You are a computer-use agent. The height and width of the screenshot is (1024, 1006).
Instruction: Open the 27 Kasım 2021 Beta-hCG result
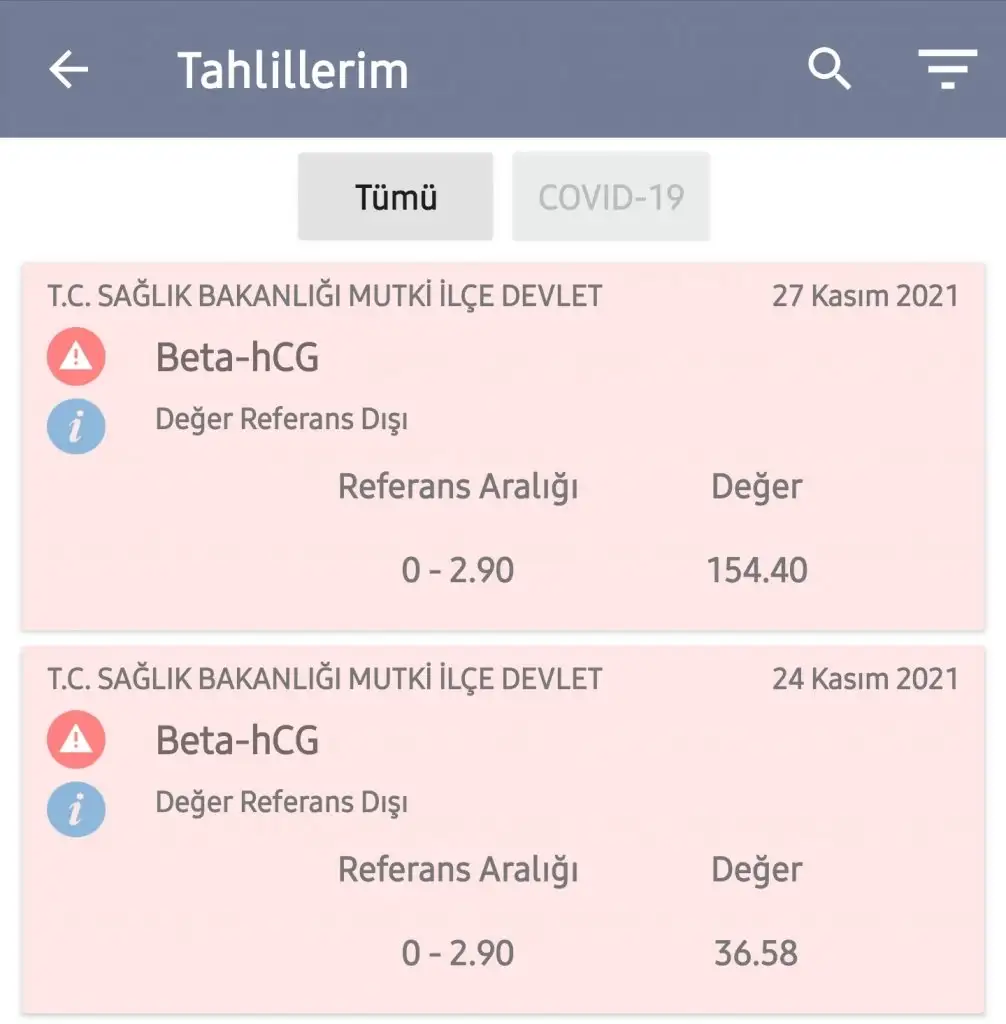click(x=502, y=446)
